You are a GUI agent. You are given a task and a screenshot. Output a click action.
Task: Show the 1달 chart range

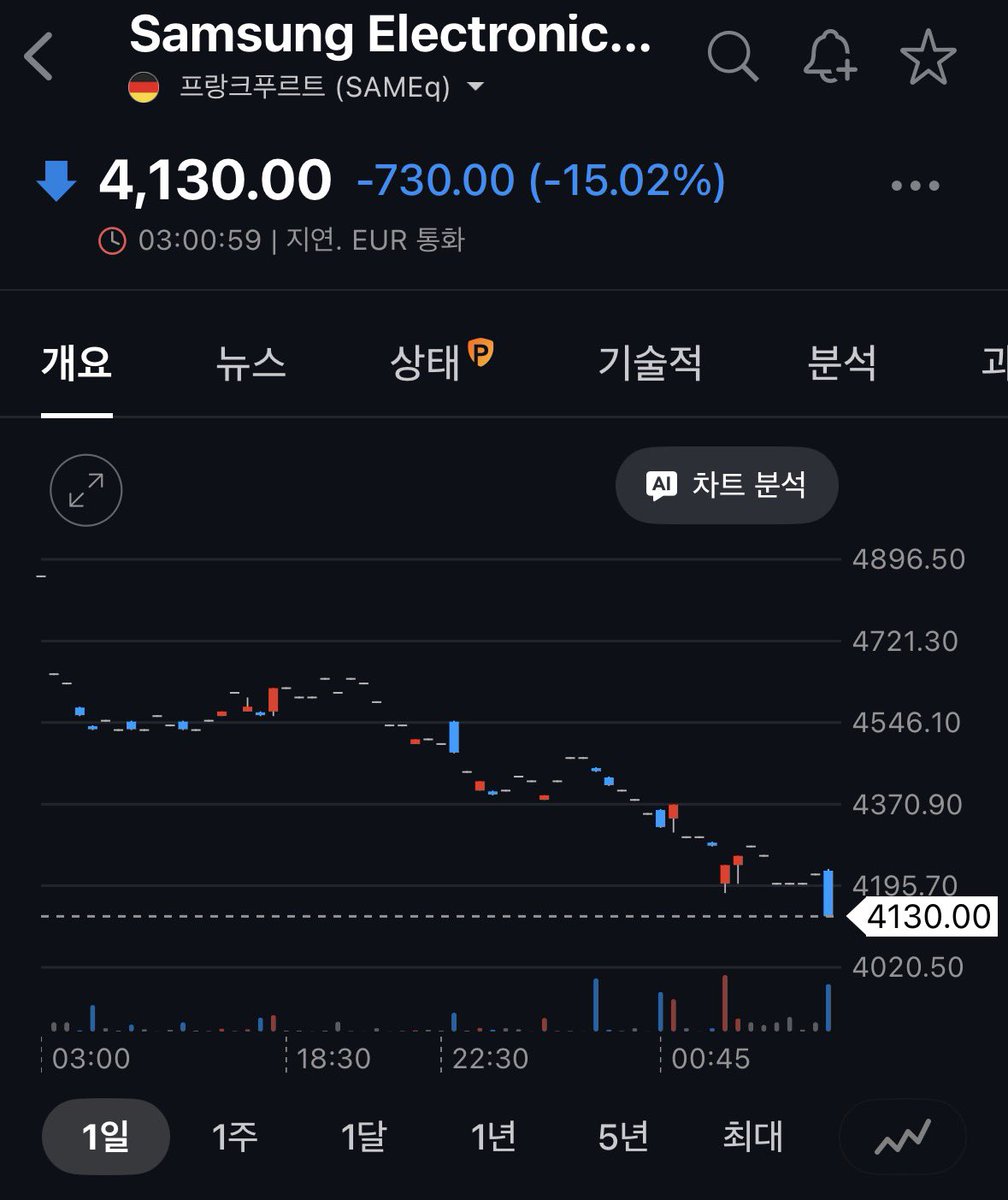pos(363,1136)
